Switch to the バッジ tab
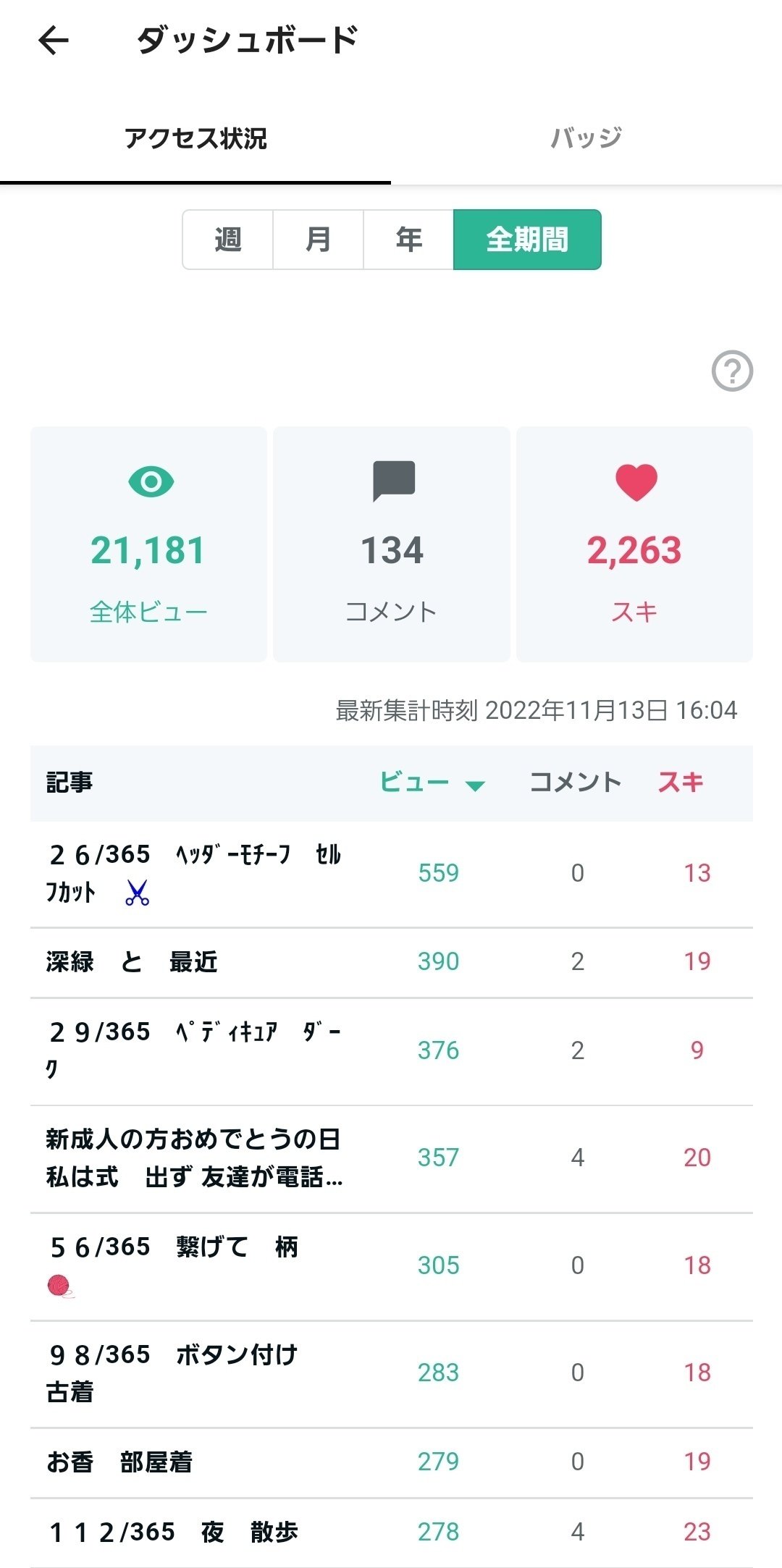This screenshot has height=1568, width=782. [x=586, y=138]
